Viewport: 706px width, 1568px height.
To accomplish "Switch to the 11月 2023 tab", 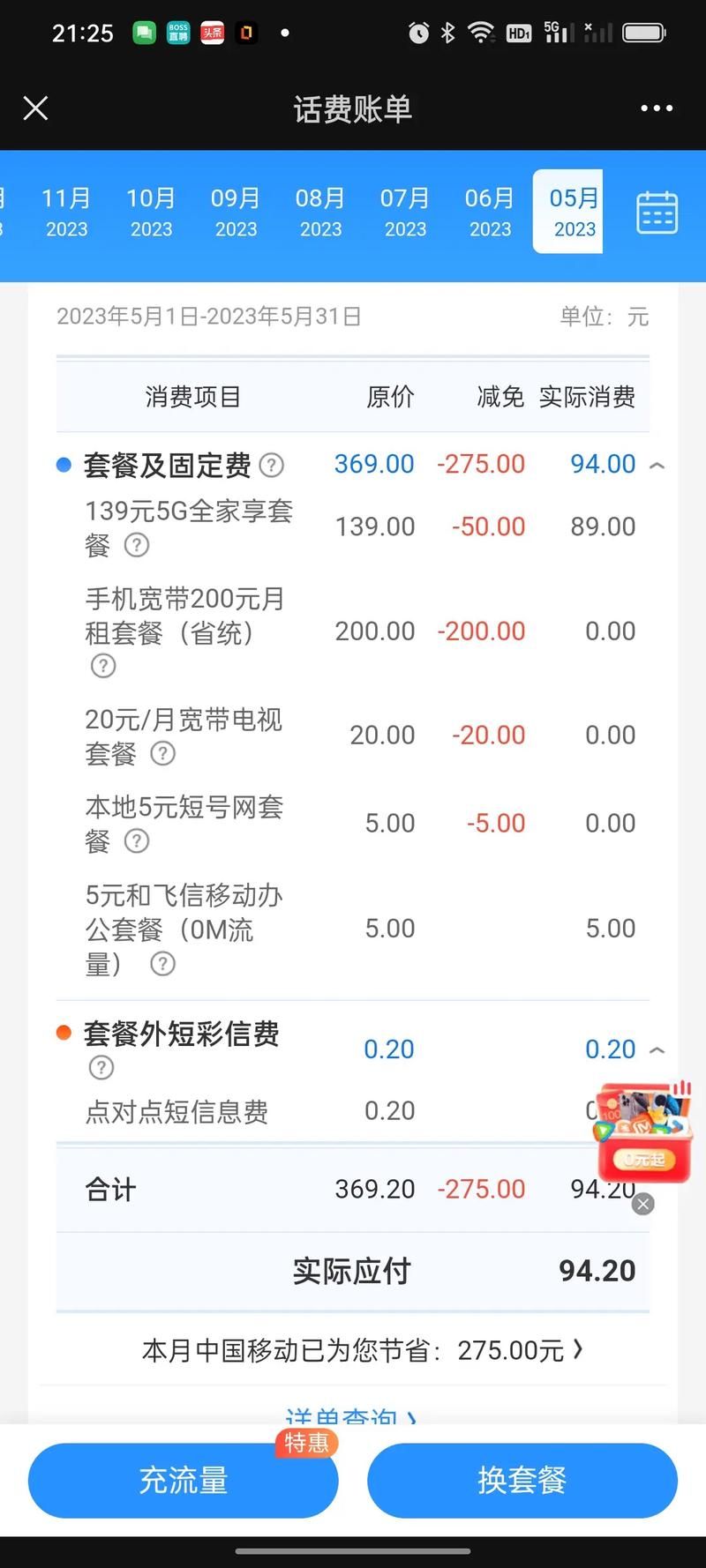I will [66, 212].
